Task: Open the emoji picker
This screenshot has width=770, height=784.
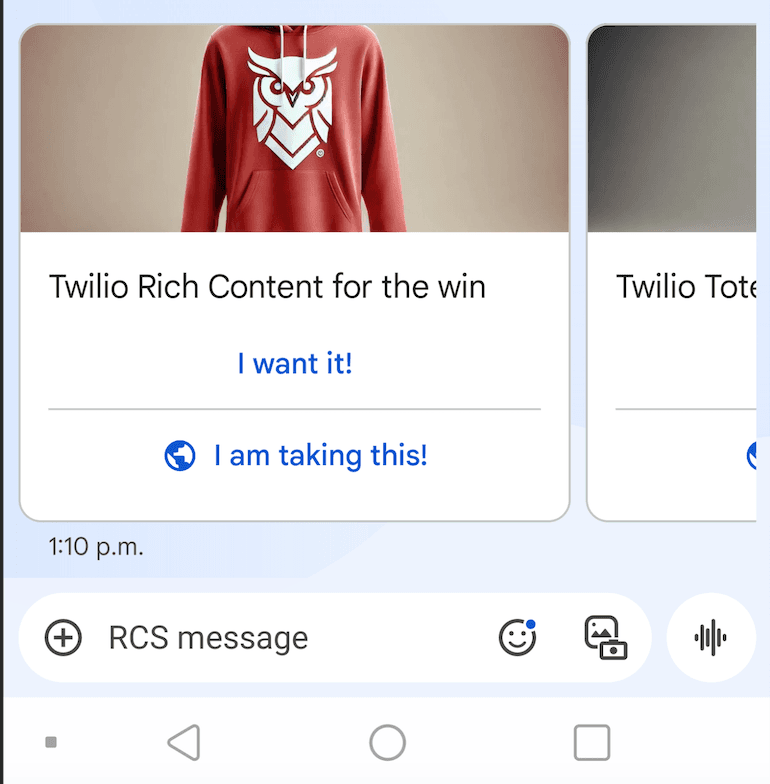Action: [518, 637]
